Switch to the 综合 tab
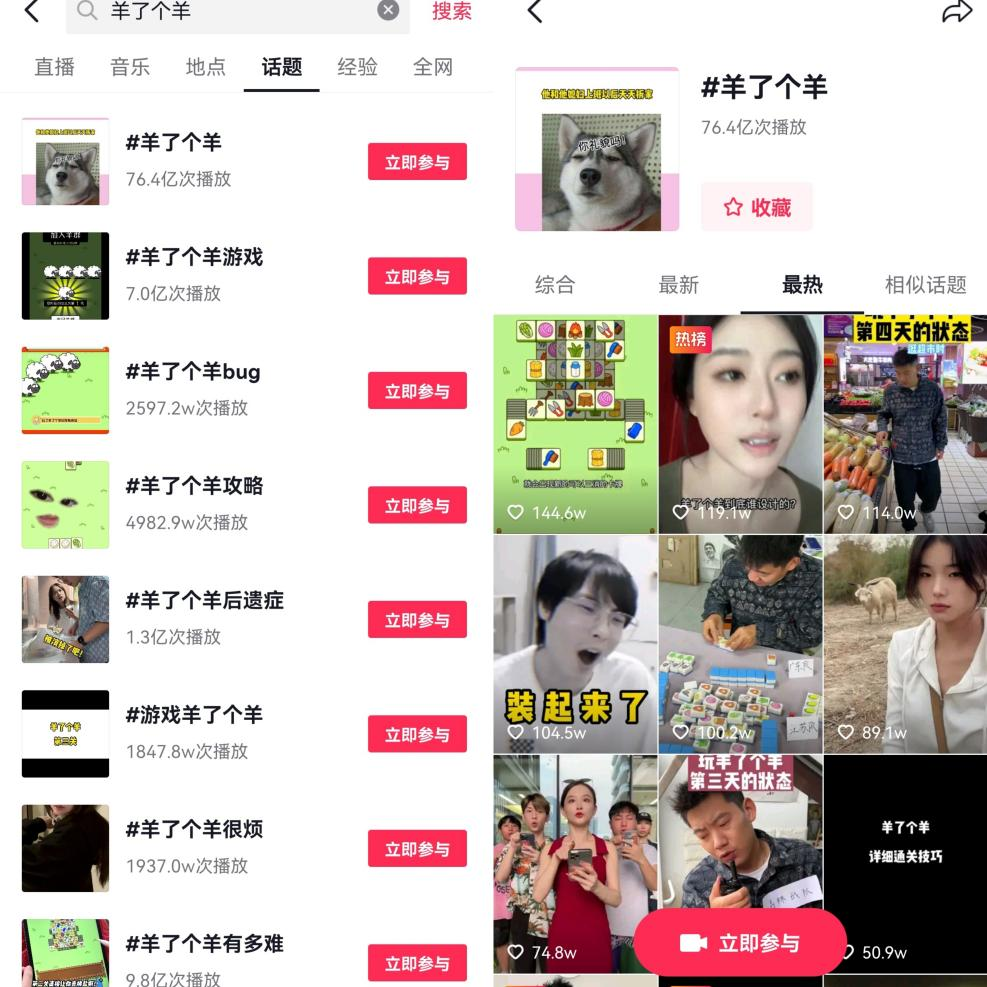 [555, 285]
